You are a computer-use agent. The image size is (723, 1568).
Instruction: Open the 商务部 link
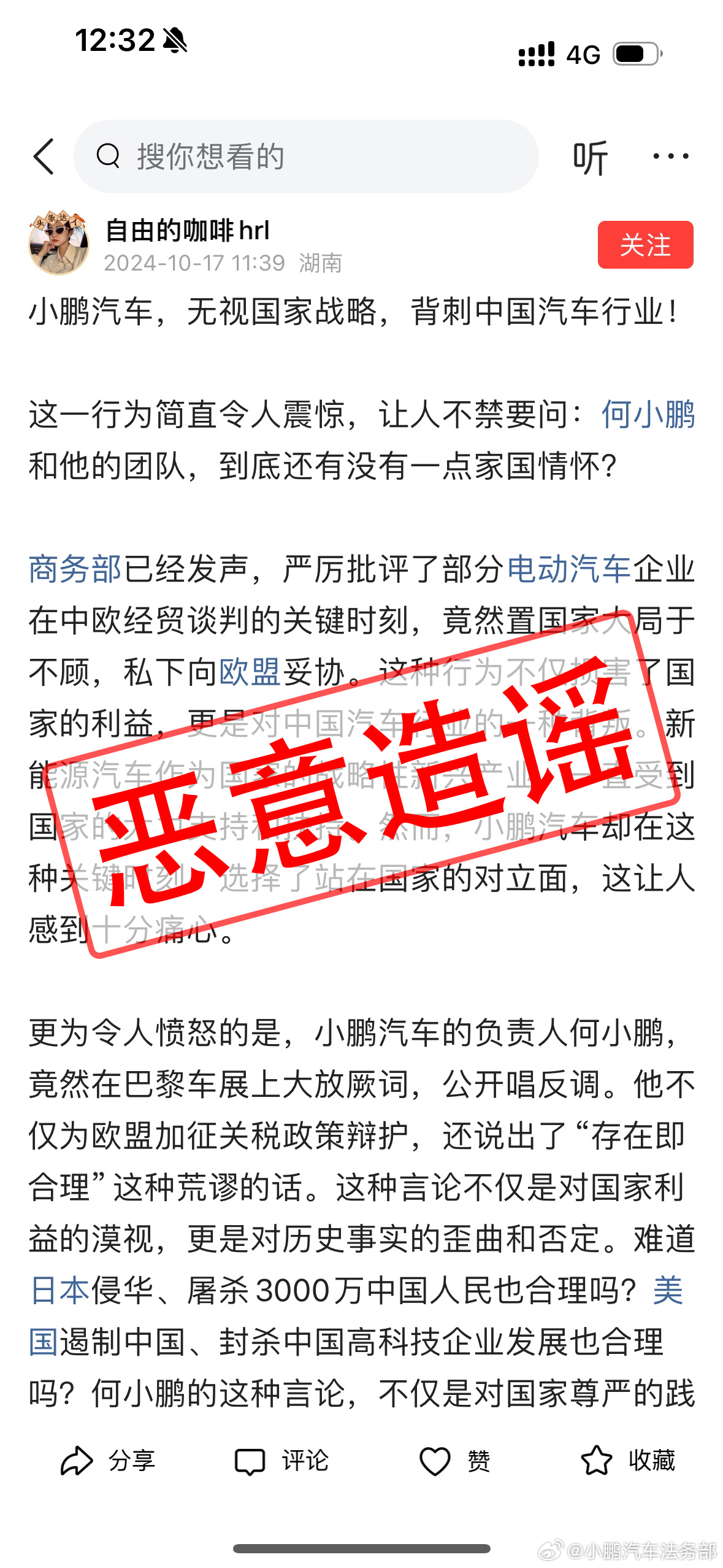click(x=75, y=569)
